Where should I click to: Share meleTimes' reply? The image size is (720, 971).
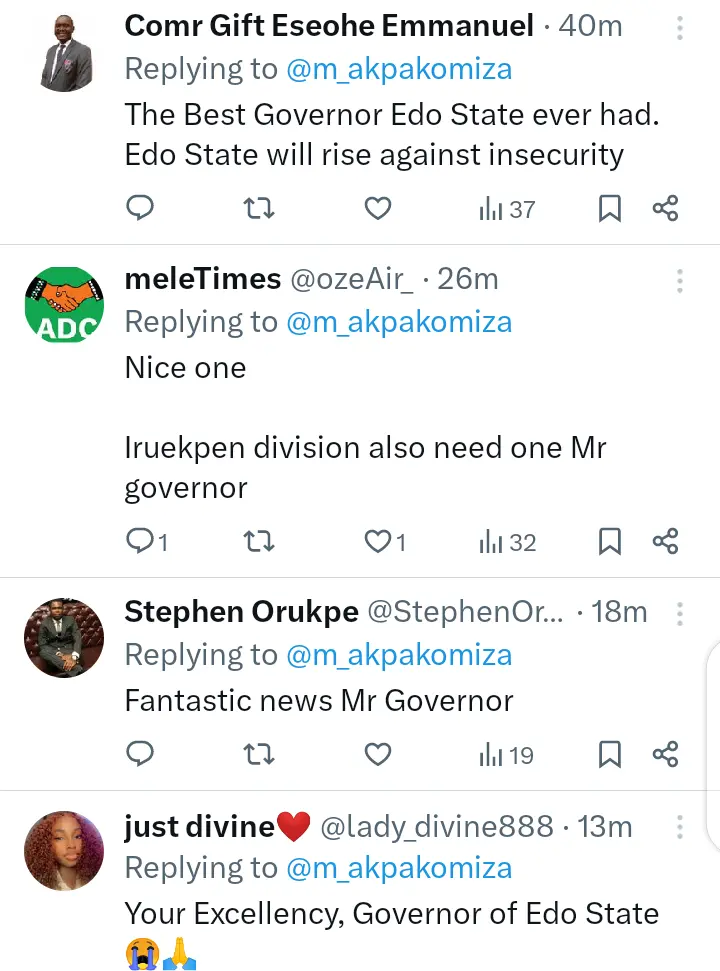tap(665, 542)
